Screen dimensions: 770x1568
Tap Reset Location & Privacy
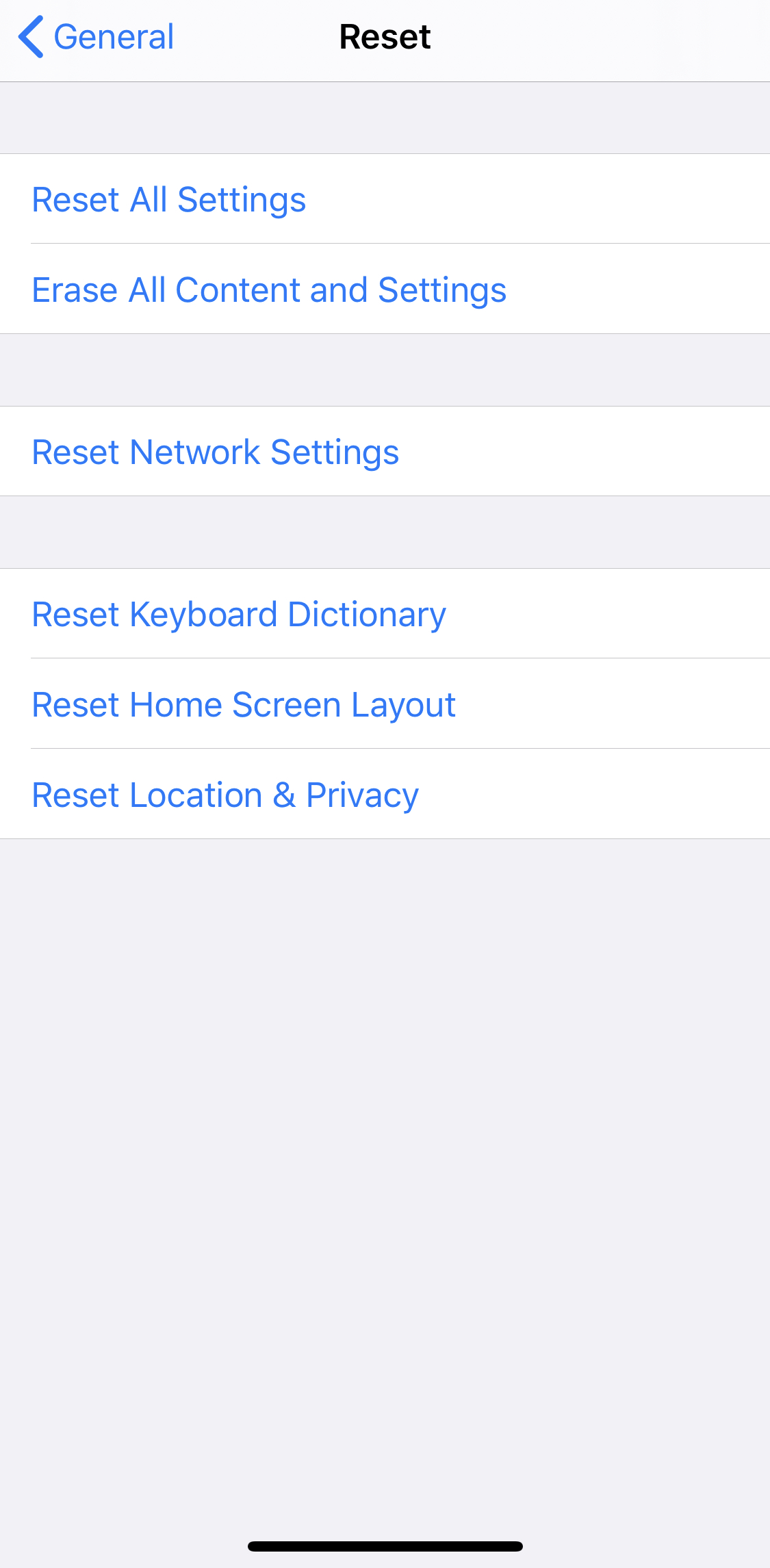225,795
